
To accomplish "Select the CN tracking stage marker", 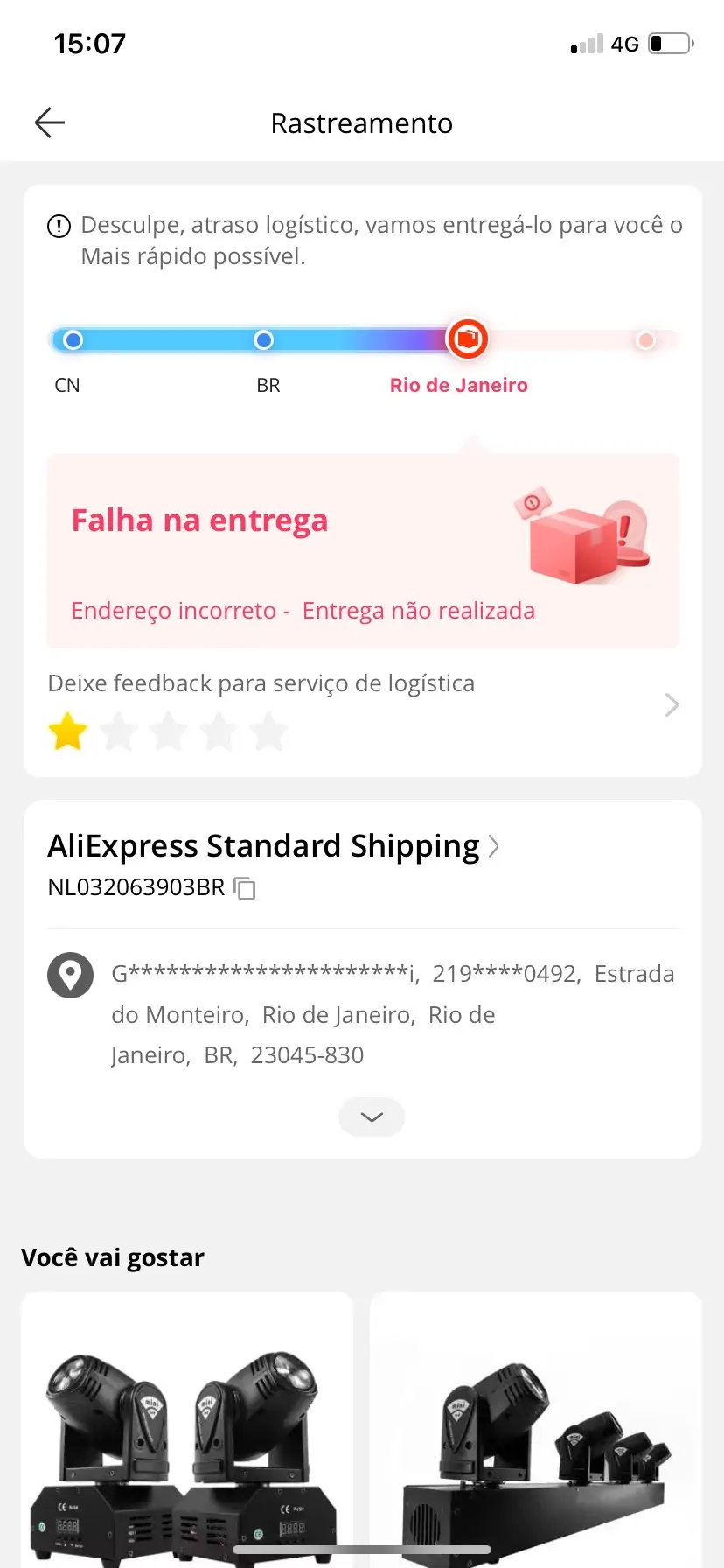I will pos(73,339).
